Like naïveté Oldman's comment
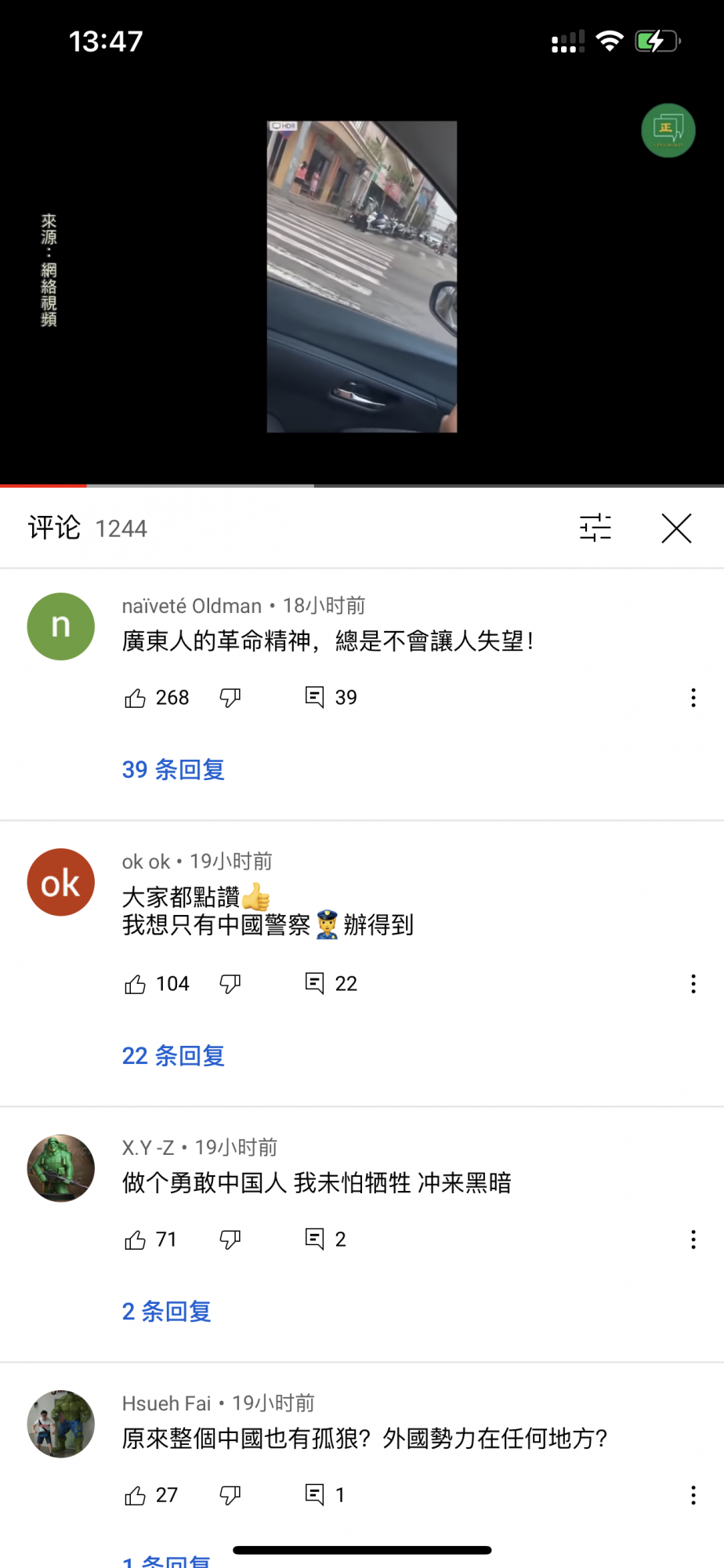 pyautogui.click(x=136, y=698)
